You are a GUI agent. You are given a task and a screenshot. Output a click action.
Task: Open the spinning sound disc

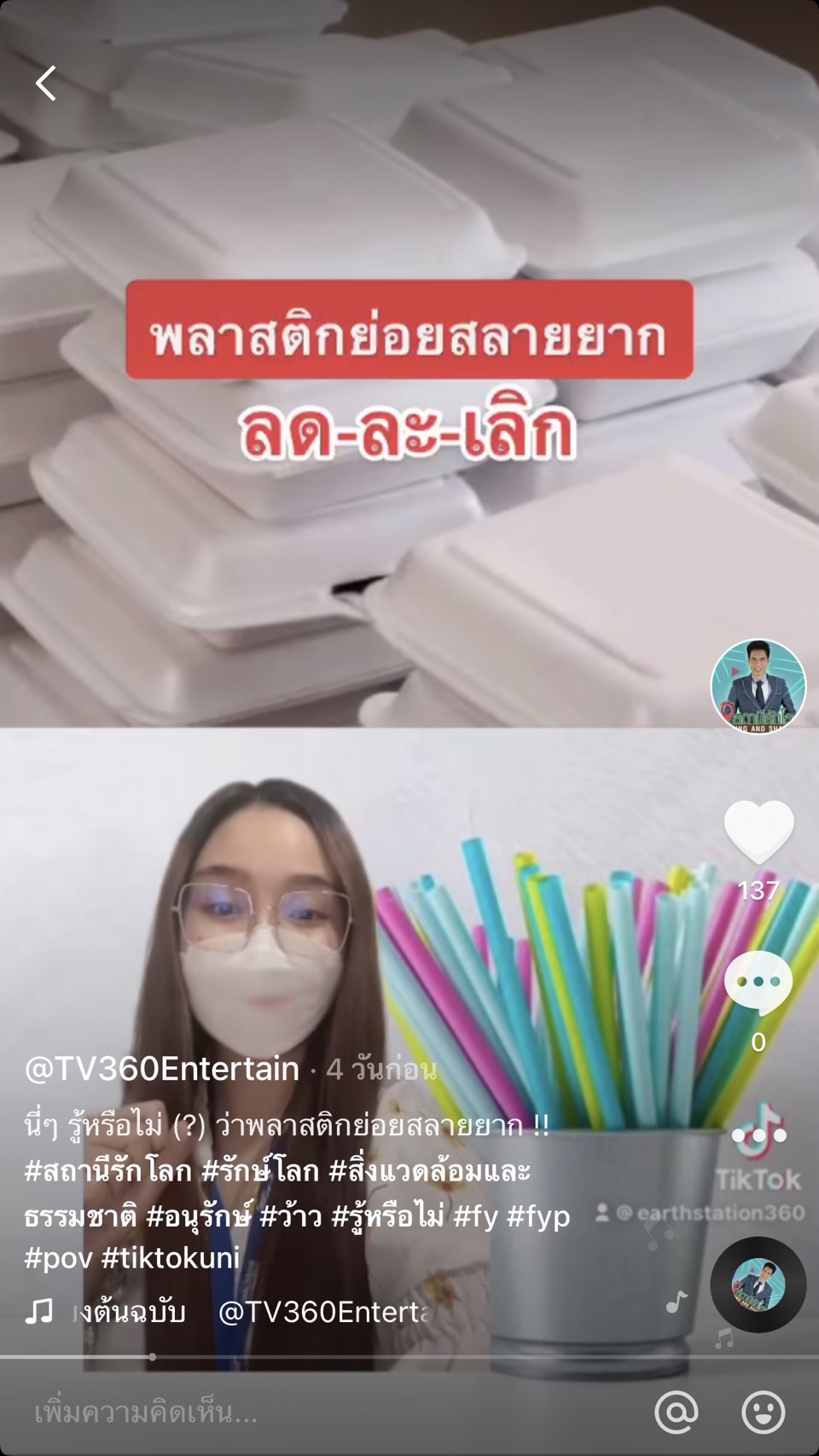coord(758,1285)
